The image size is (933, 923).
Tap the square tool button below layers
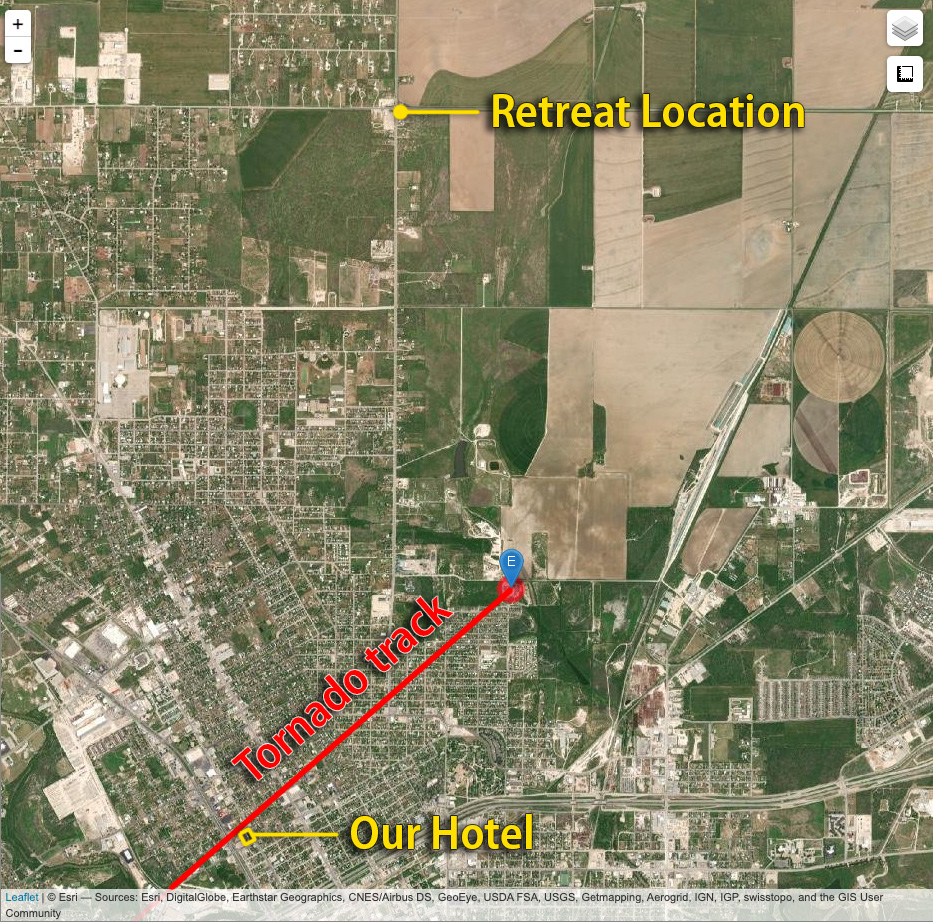904,74
